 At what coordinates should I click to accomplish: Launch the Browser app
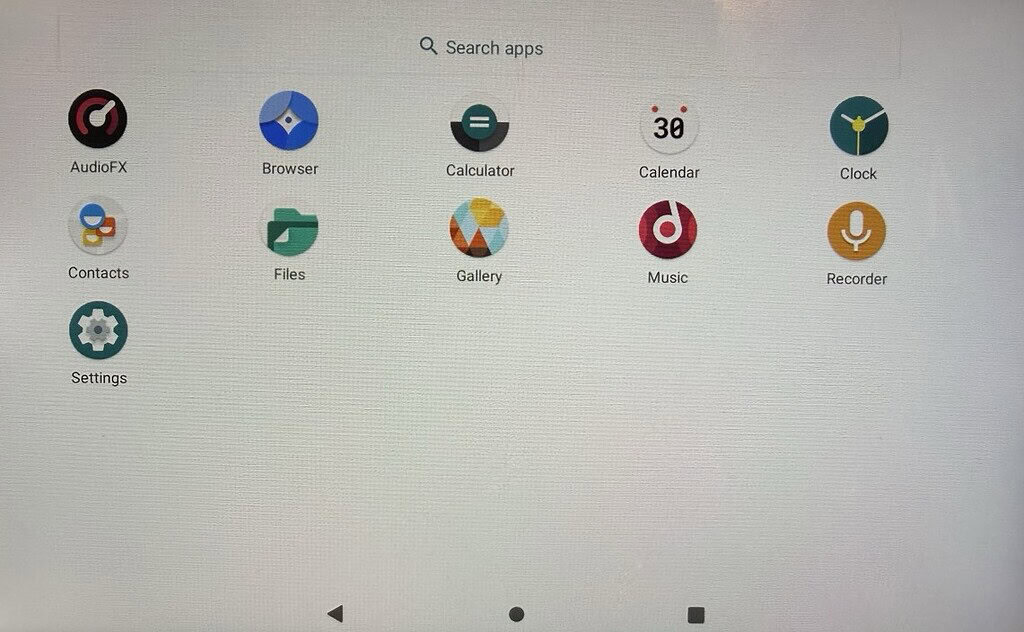point(289,121)
